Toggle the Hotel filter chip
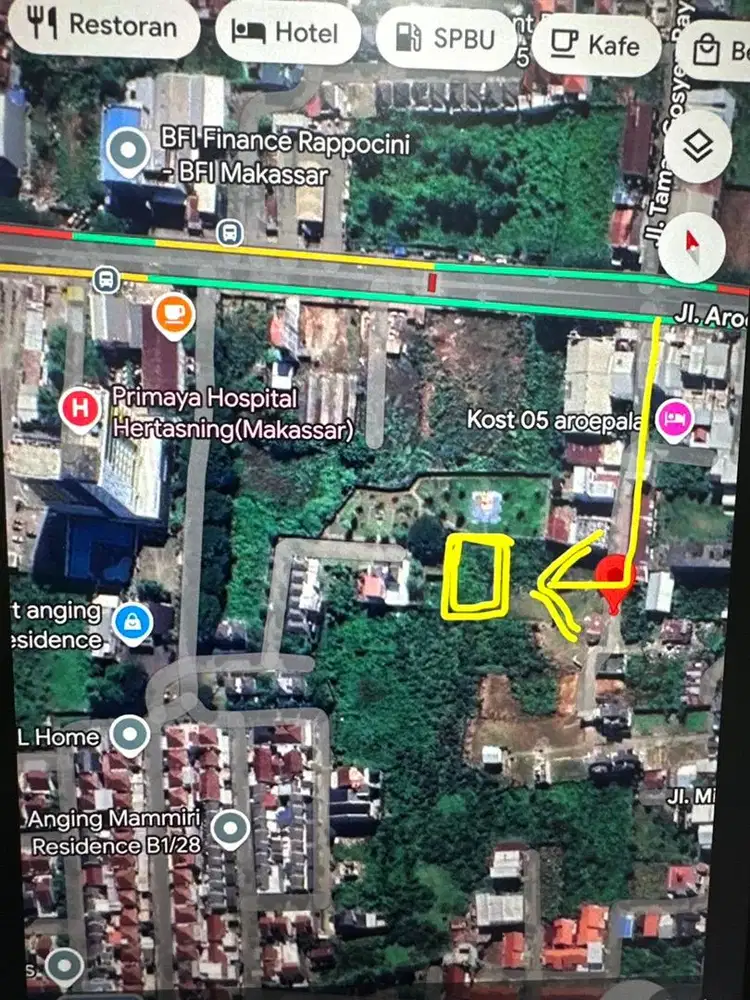This screenshot has width=750, height=1000. pos(287,31)
